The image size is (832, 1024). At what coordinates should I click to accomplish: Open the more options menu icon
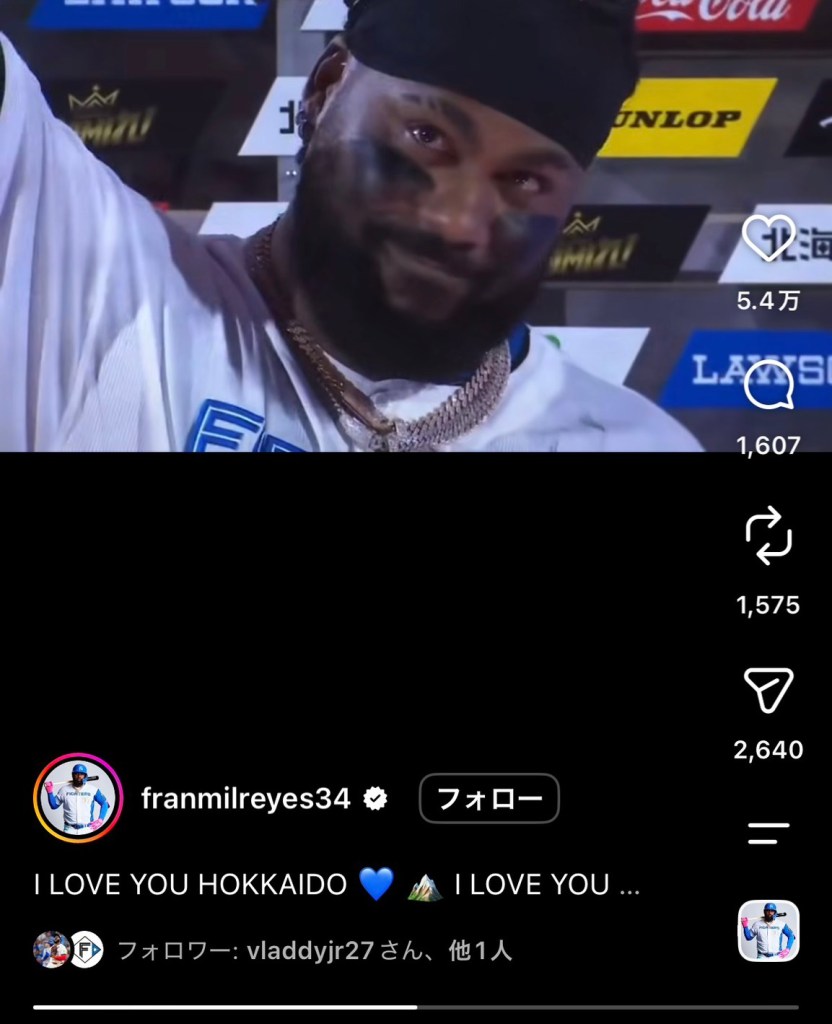(x=769, y=833)
